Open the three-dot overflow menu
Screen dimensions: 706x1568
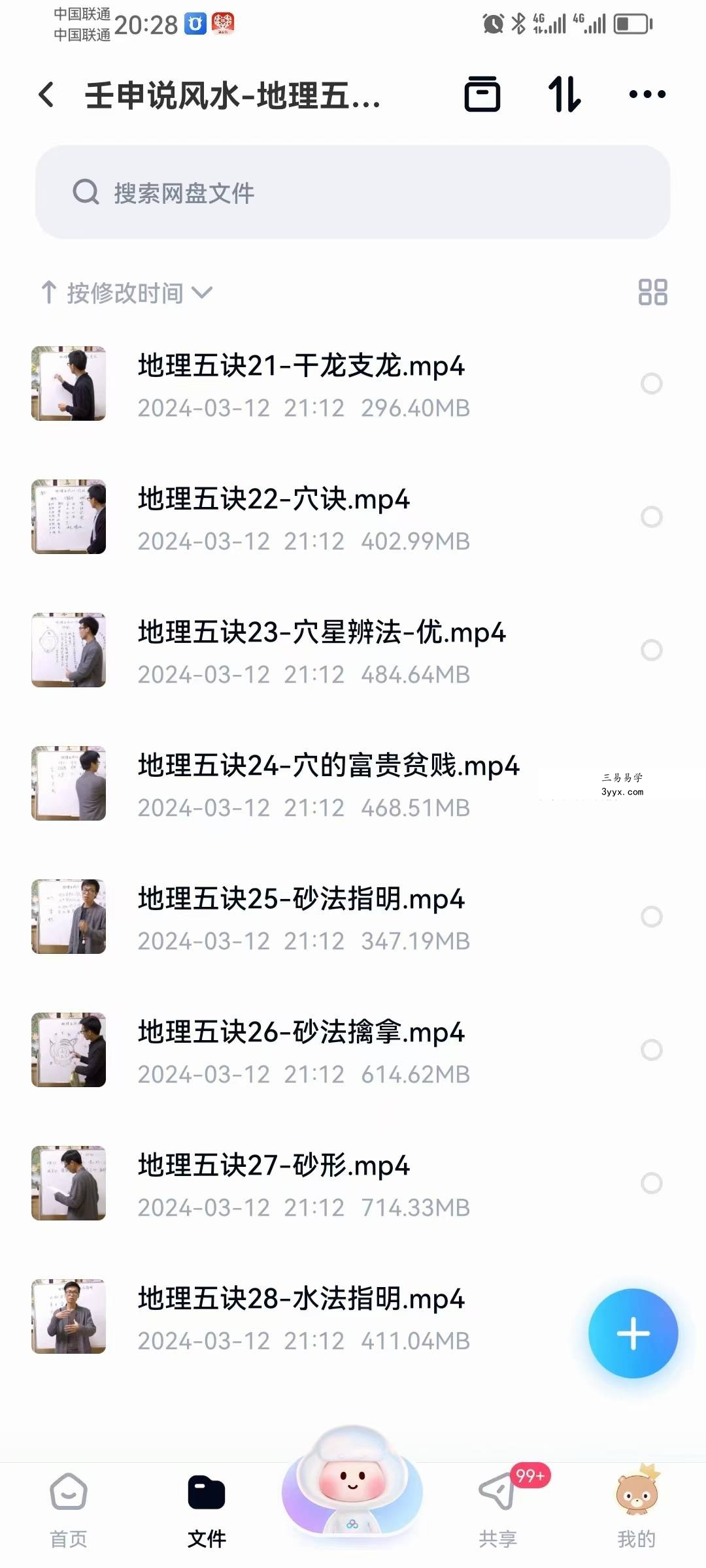click(x=647, y=95)
